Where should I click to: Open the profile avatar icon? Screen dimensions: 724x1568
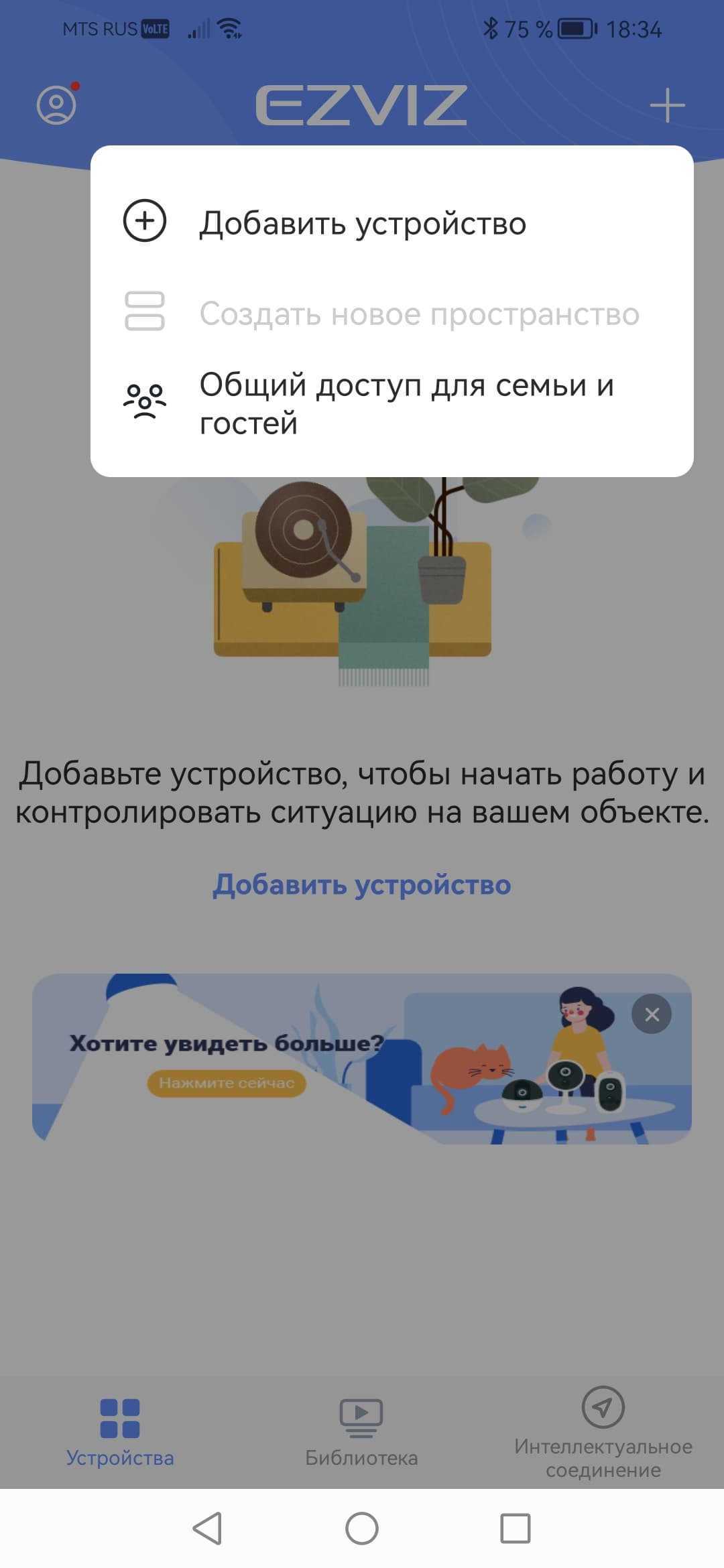(x=56, y=105)
